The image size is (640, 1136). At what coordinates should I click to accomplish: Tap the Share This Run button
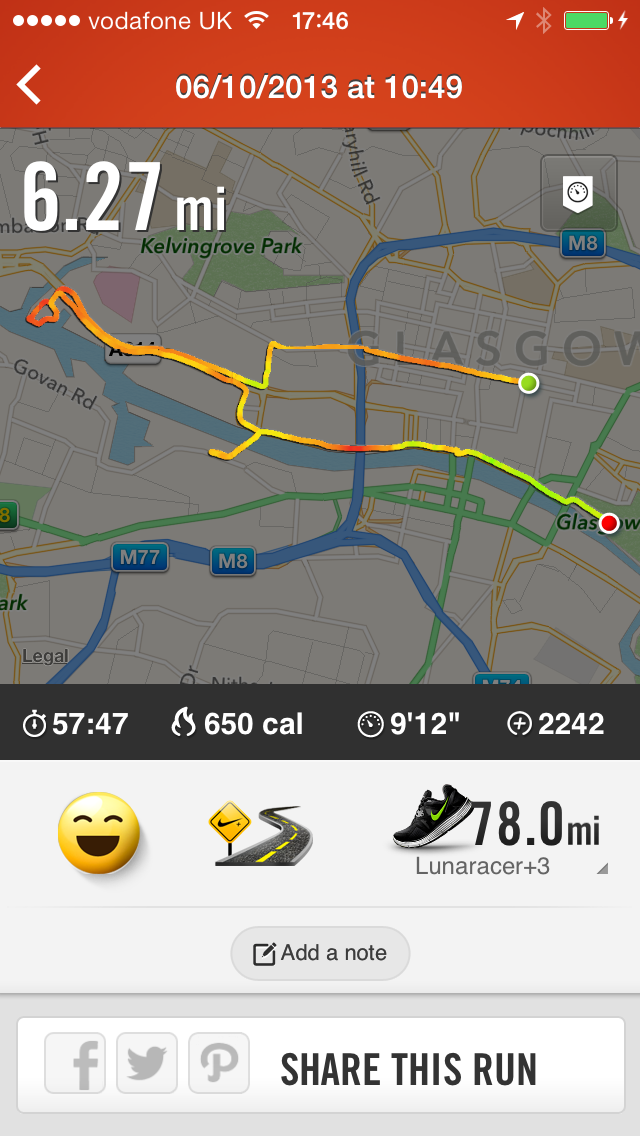(x=409, y=1069)
